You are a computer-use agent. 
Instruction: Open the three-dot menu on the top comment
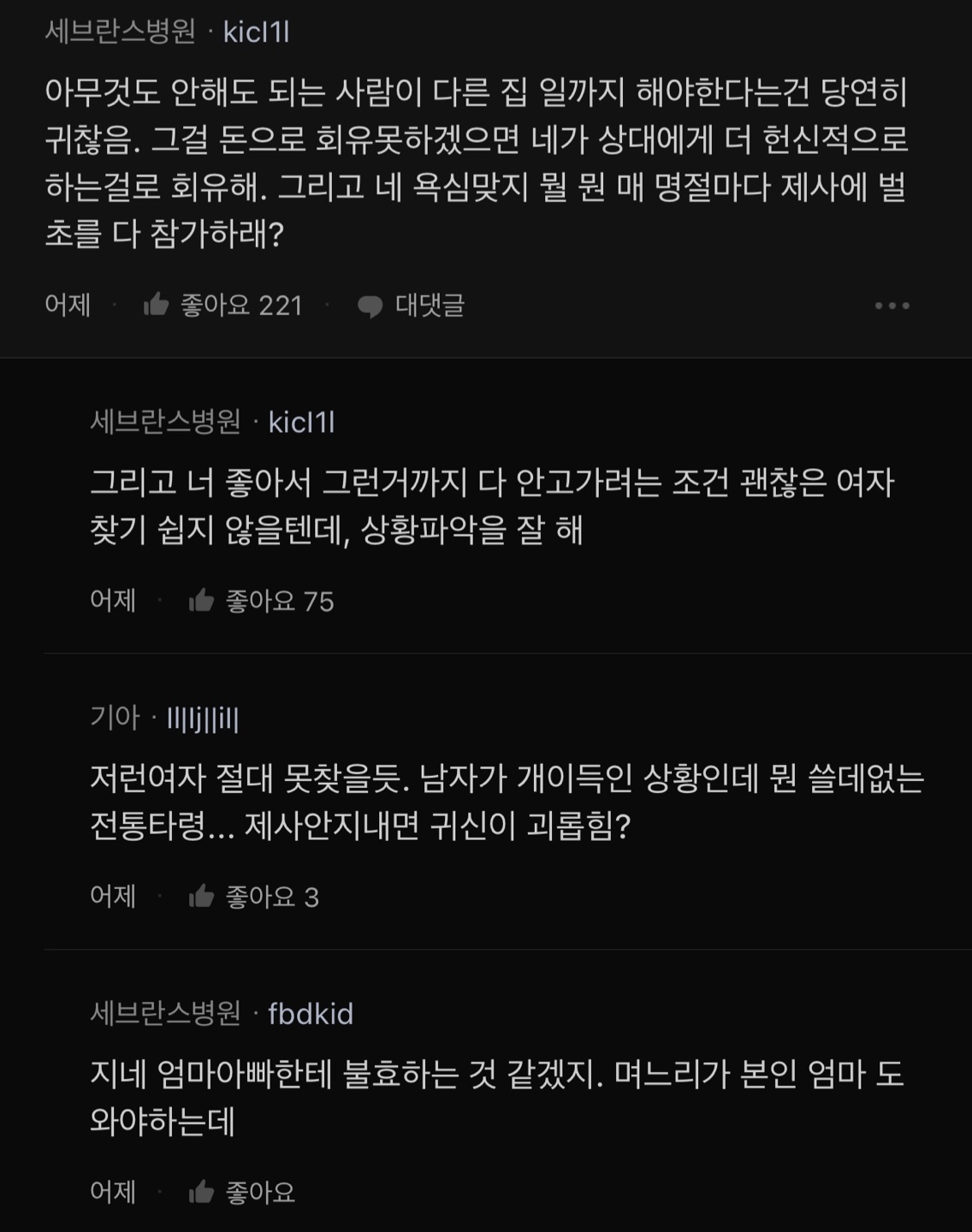point(892,305)
